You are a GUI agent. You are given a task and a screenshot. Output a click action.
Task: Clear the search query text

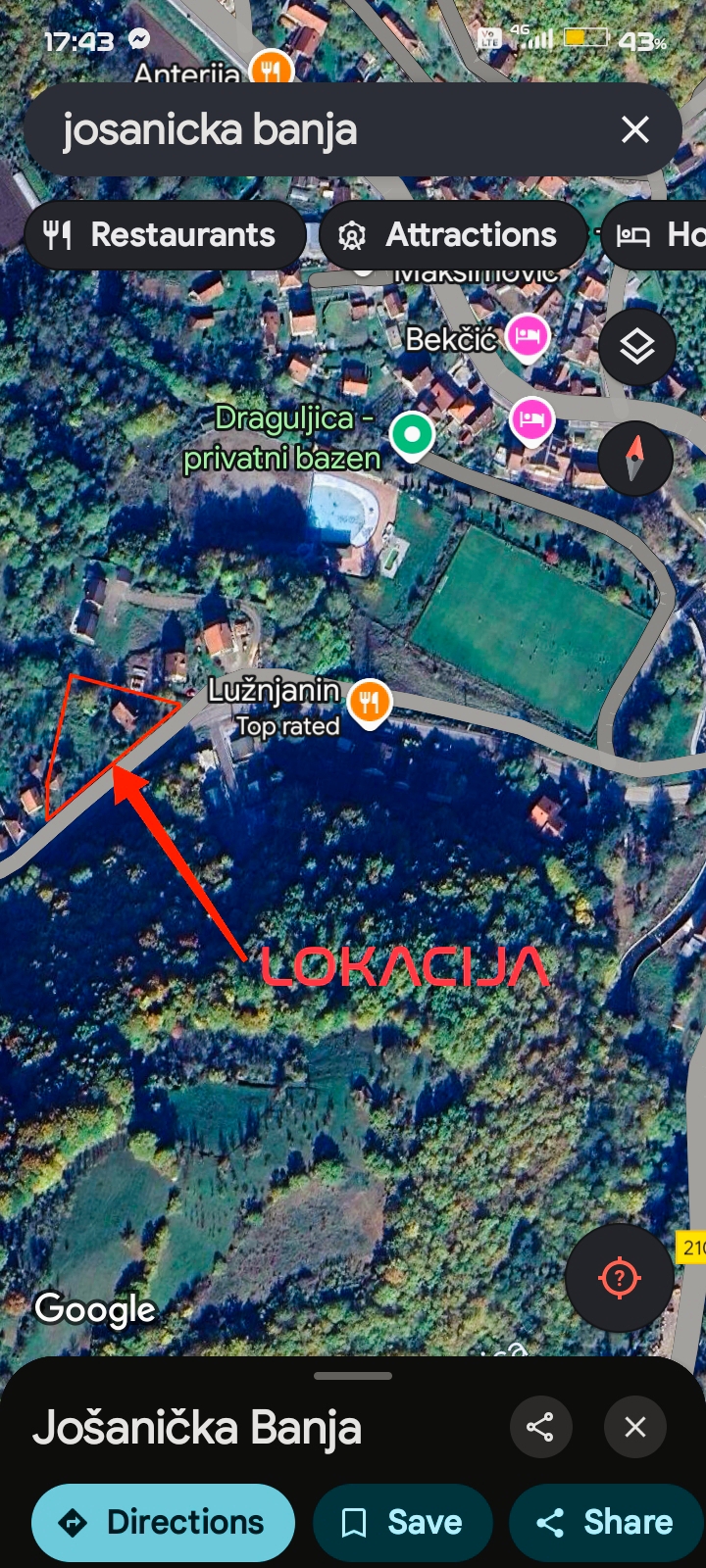(635, 129)
